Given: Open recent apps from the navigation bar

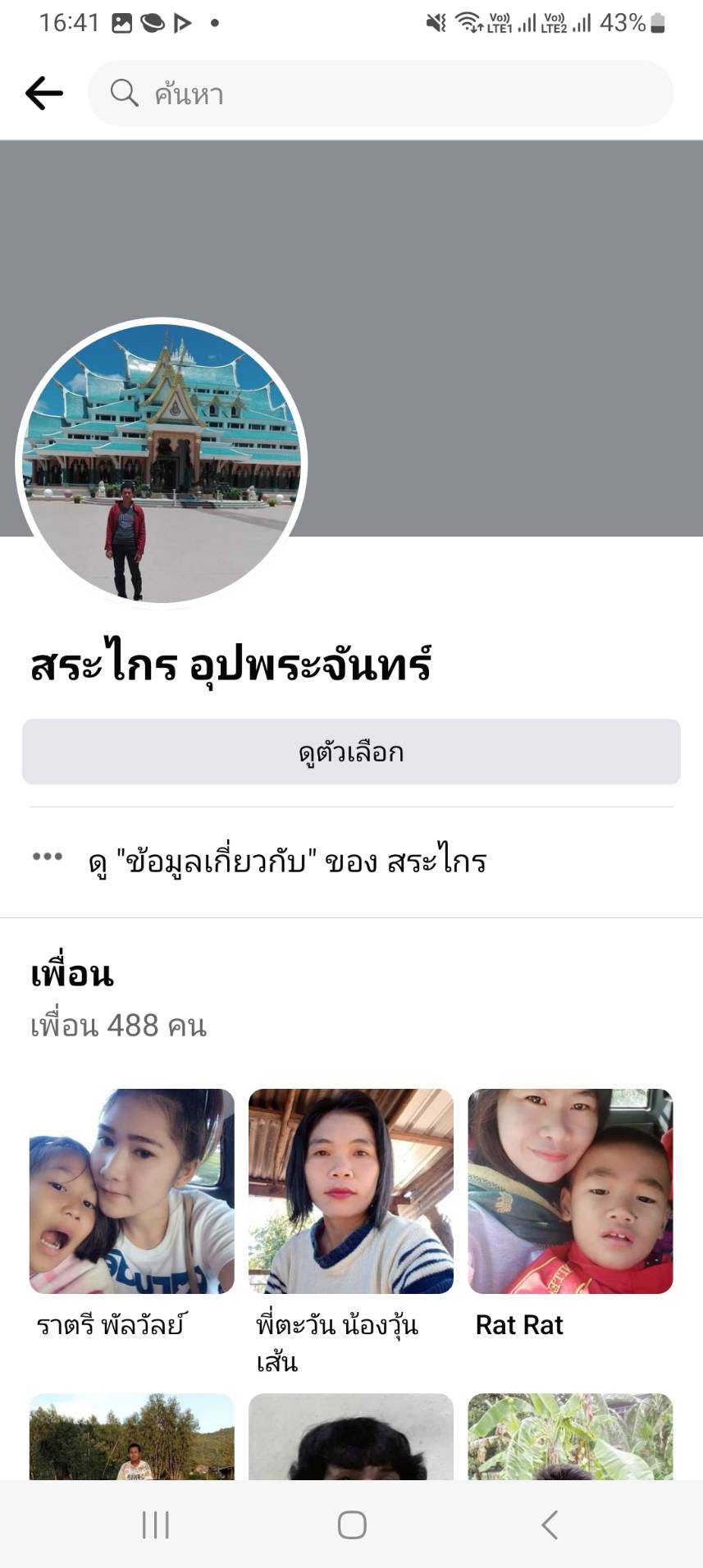Looking at the screenshot, I should 155,1525.
